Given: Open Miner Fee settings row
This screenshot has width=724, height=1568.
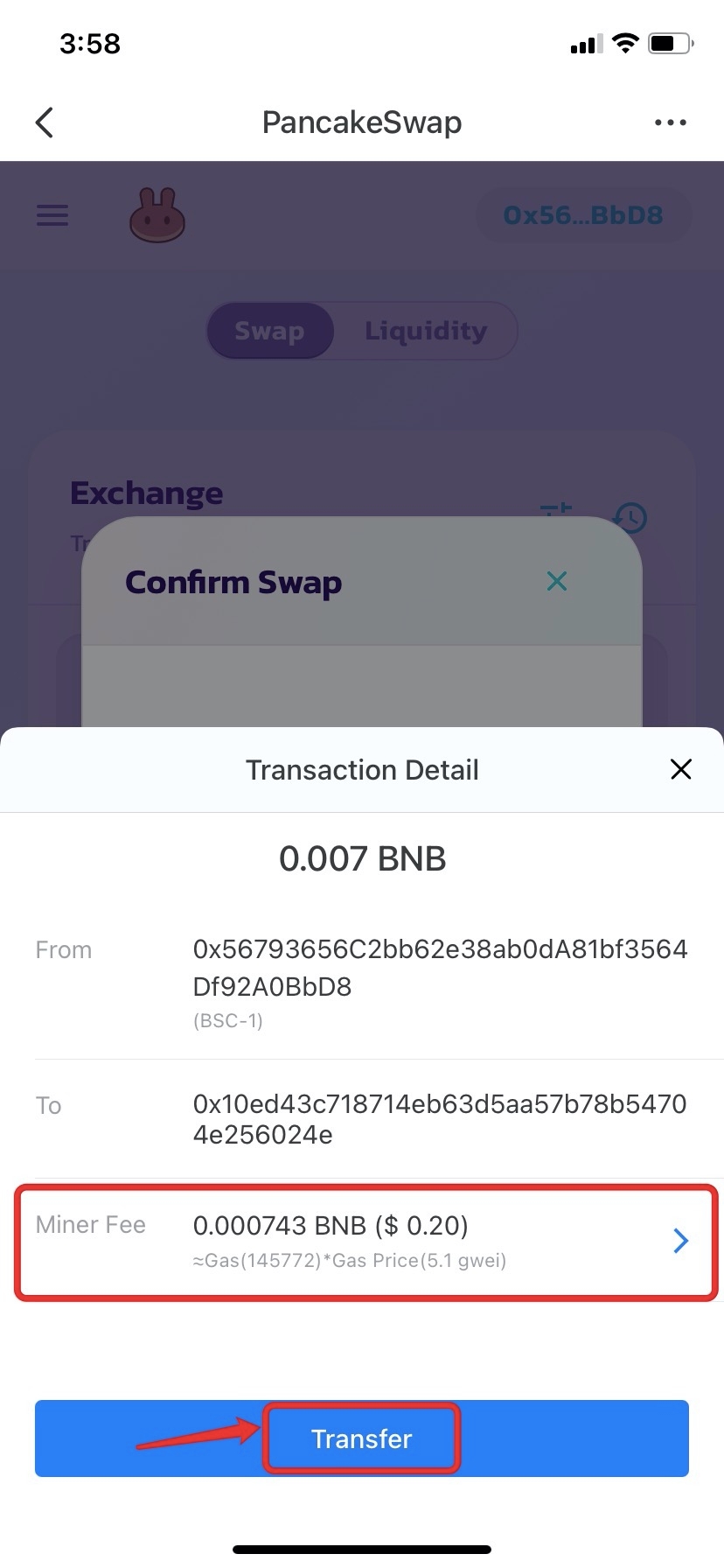Looking at the screenshot, I should [365, 1241].
